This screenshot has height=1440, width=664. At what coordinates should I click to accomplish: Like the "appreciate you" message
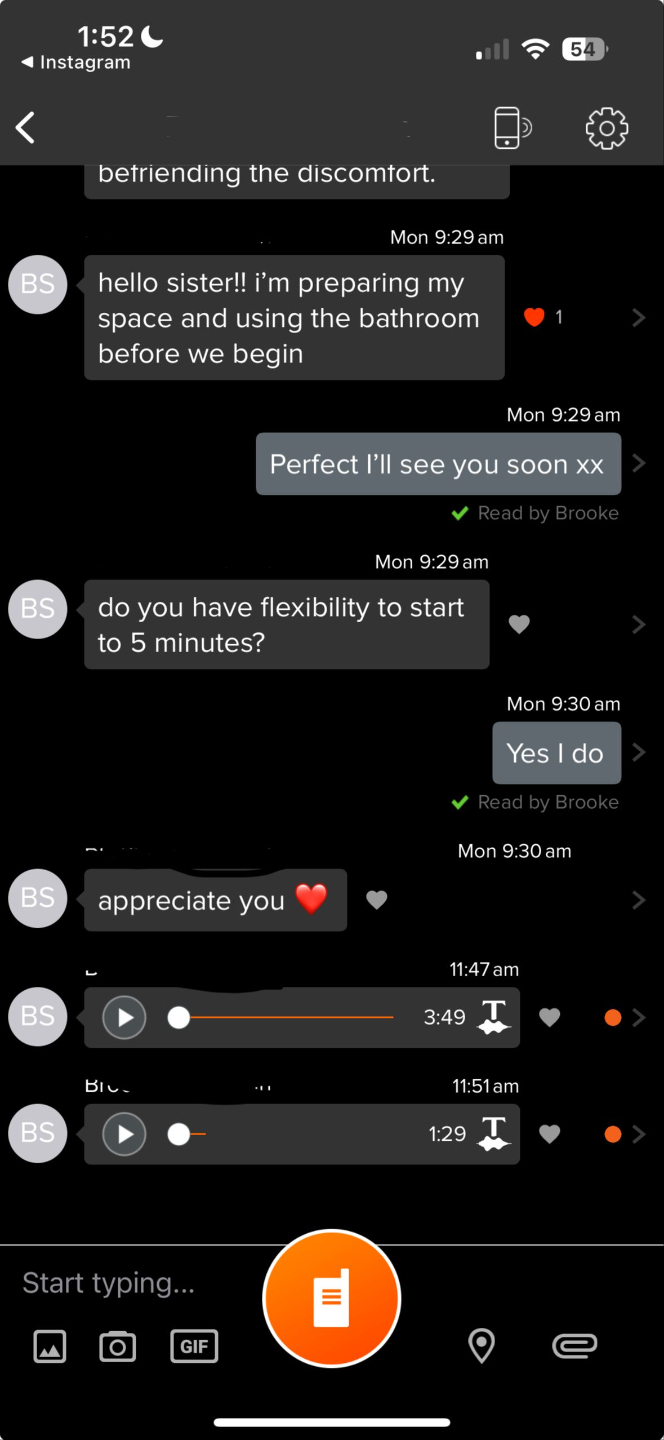[376, 900]
